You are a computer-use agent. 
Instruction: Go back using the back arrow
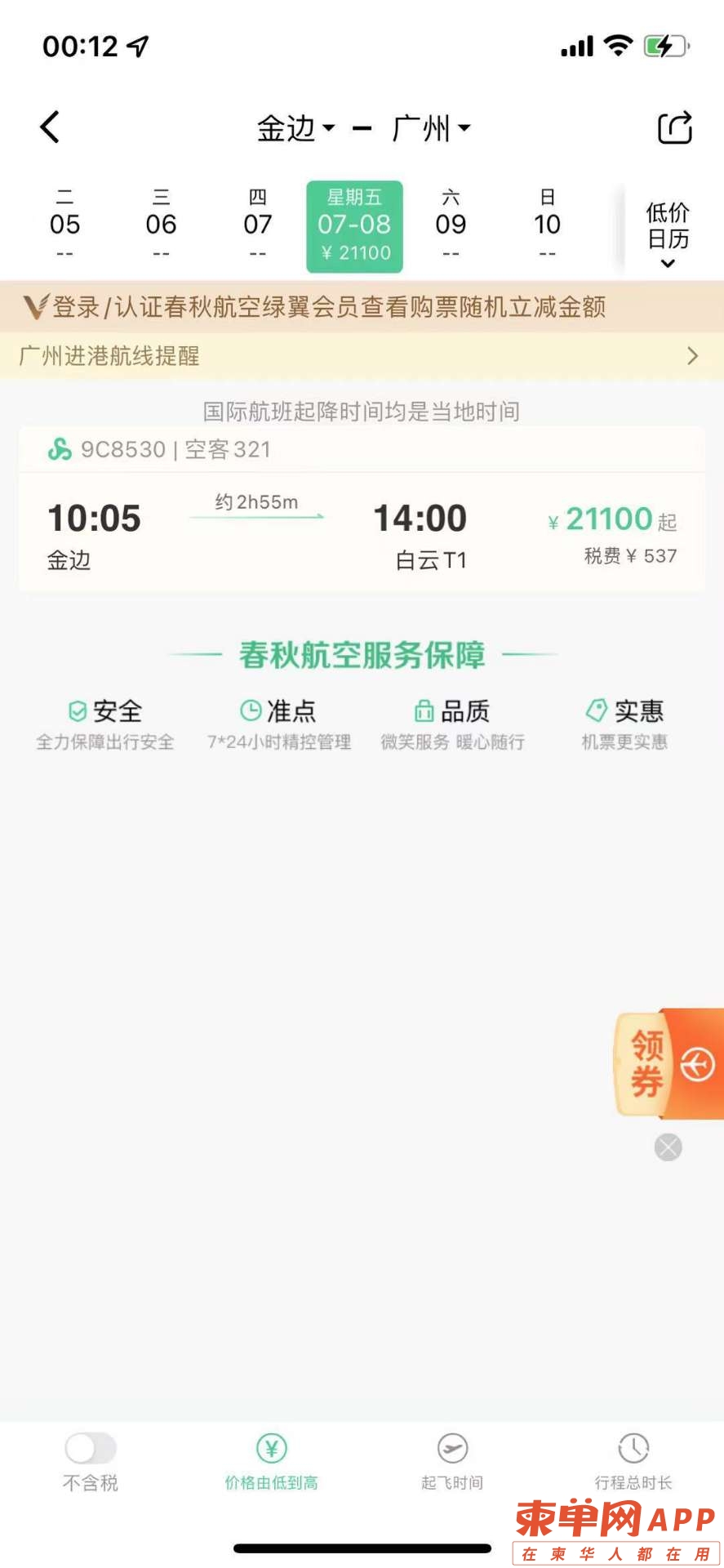pyautogui.click(x=50, y=127)
